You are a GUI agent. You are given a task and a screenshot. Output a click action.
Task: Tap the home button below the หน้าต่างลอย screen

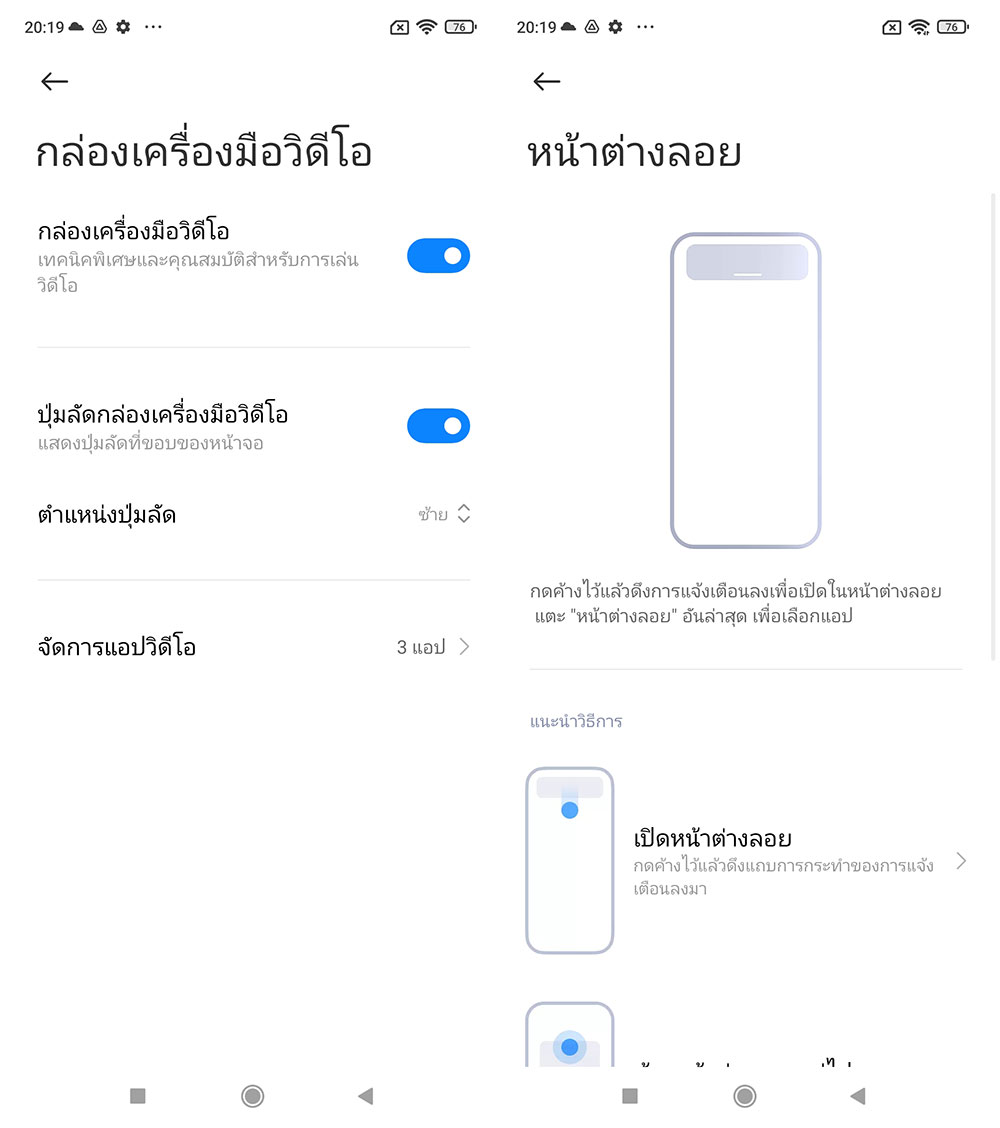coord(744,1097)
